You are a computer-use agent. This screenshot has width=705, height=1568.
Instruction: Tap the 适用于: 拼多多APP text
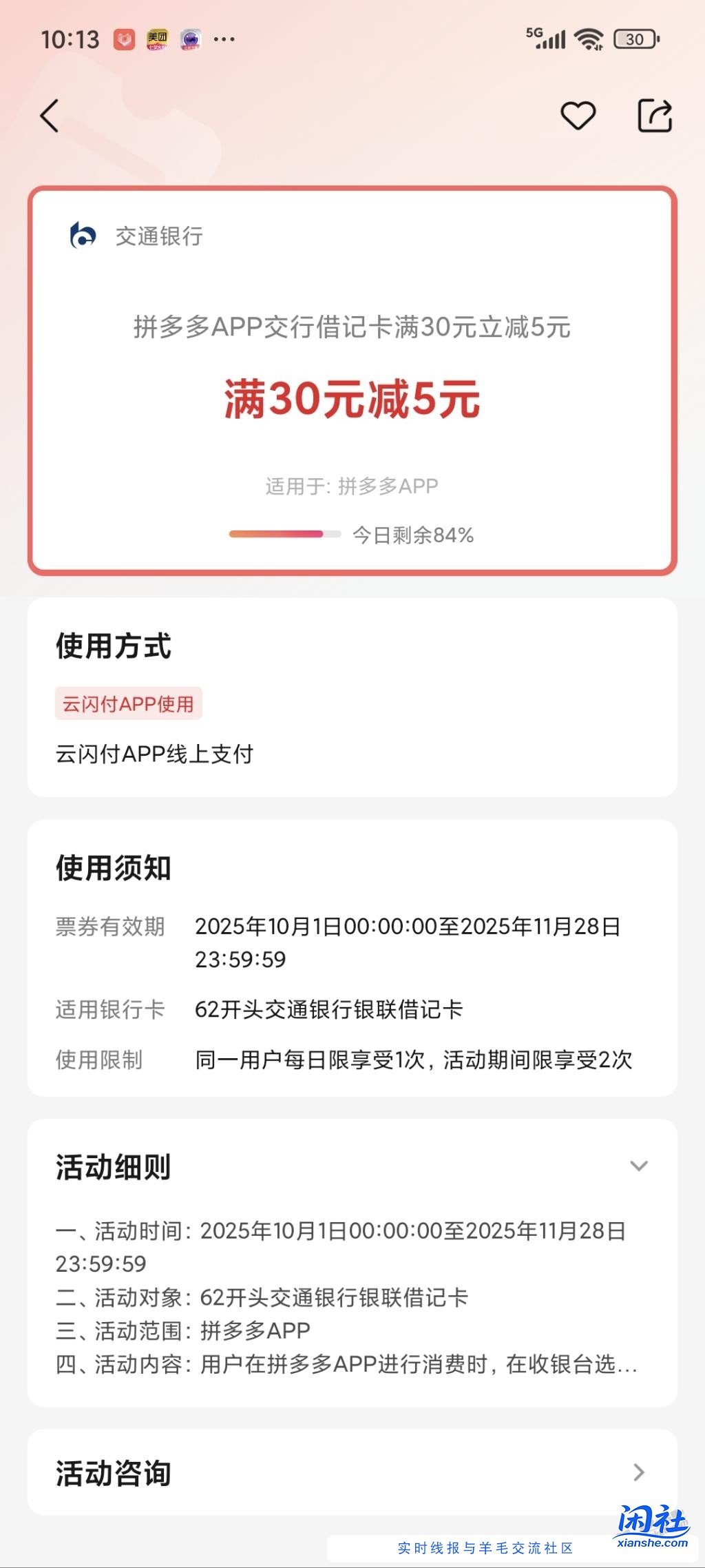click(x=352, y=486)
